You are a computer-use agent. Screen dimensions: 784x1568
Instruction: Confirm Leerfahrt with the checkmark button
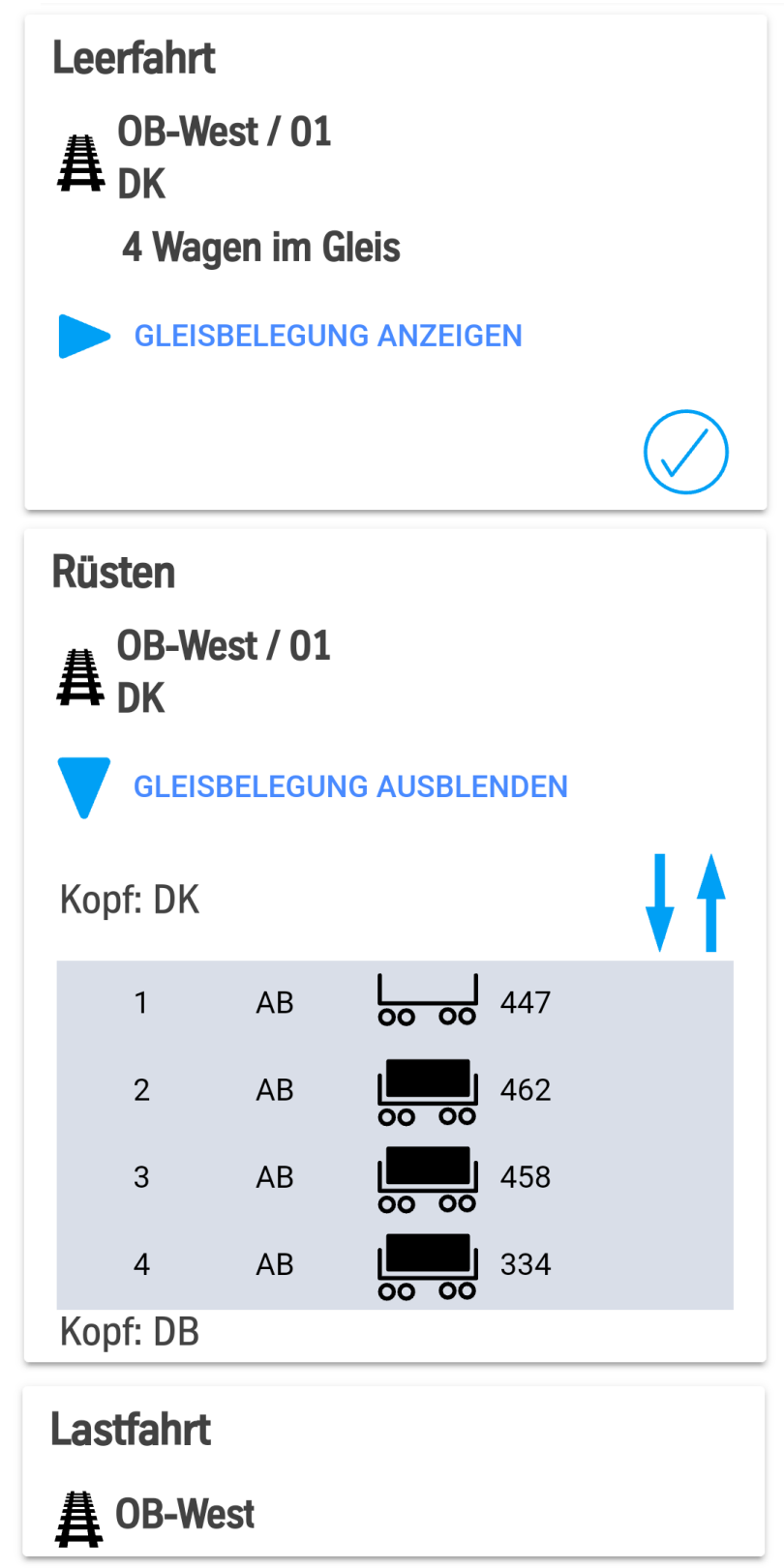click(x=685, y=452)
